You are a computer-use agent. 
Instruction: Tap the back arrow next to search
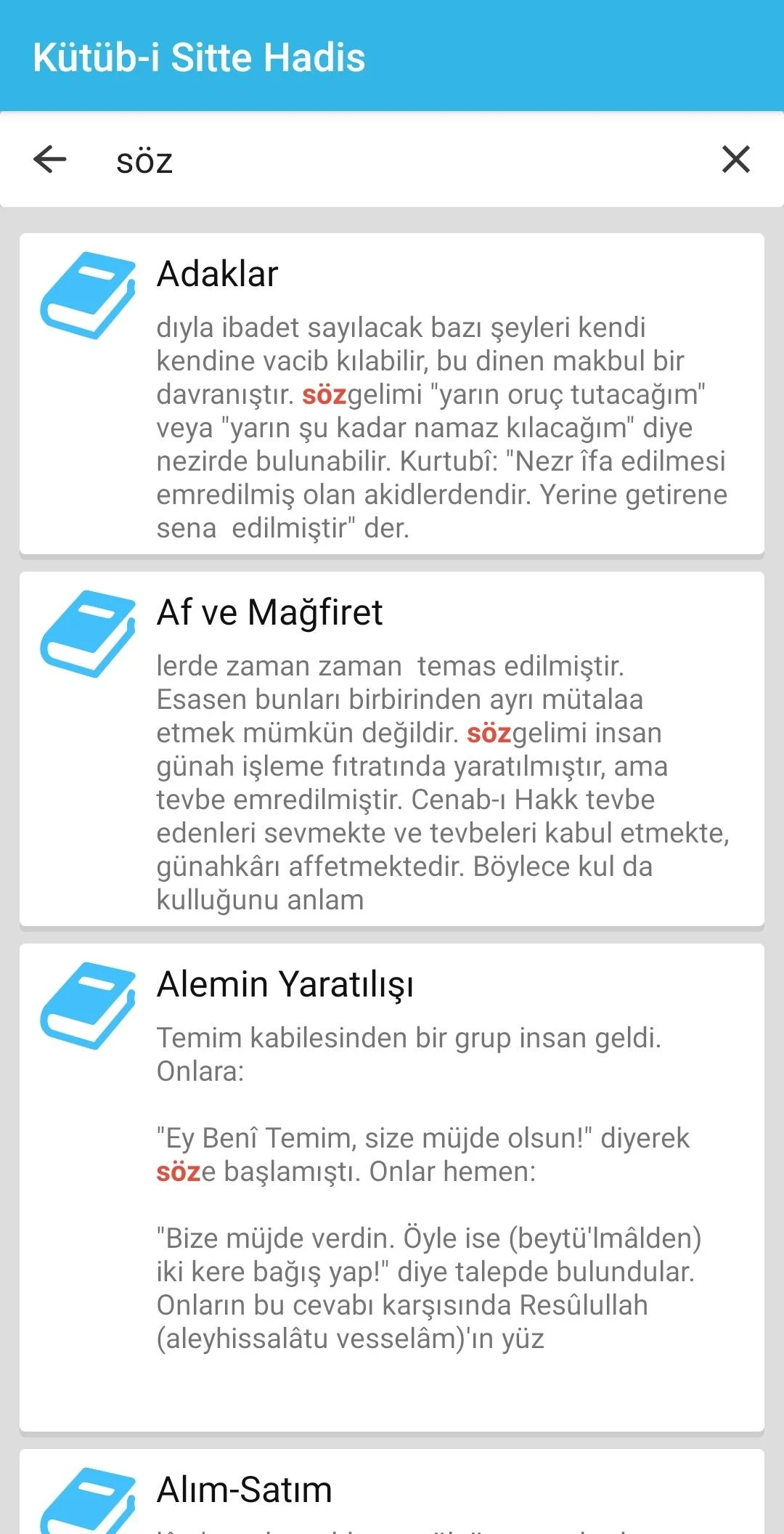[49, 160]
